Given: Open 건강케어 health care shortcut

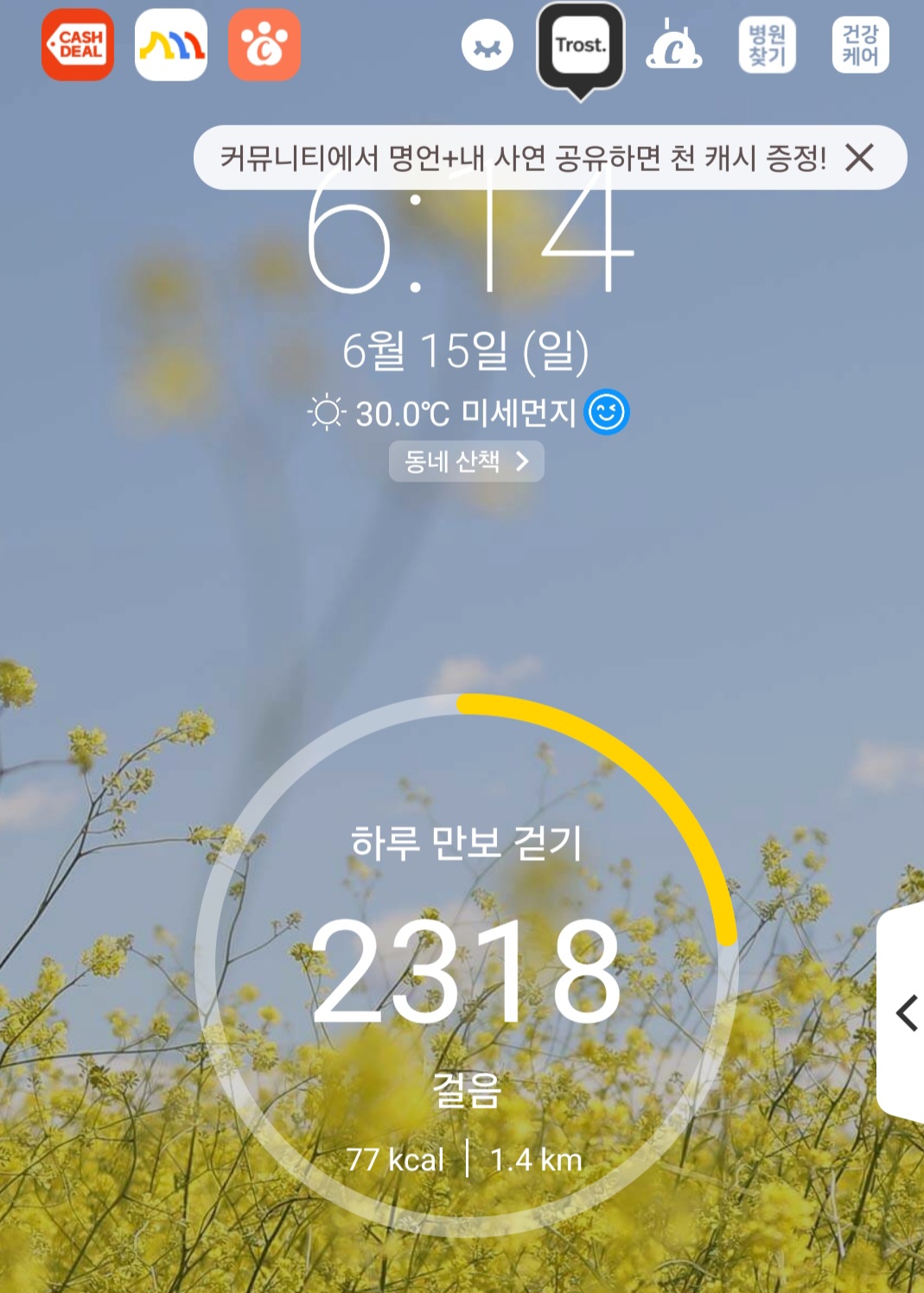Looking at the screenshot, I should point(860,46).
